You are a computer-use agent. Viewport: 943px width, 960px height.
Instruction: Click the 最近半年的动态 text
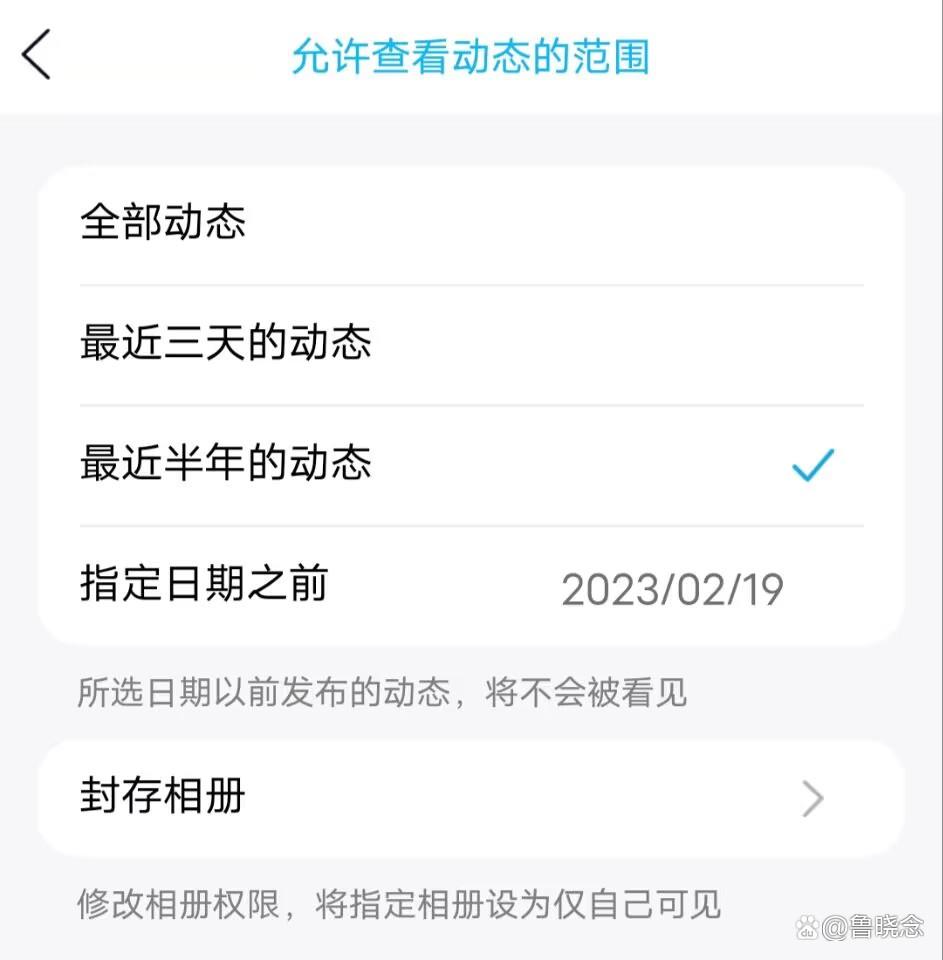pos(225,462)
